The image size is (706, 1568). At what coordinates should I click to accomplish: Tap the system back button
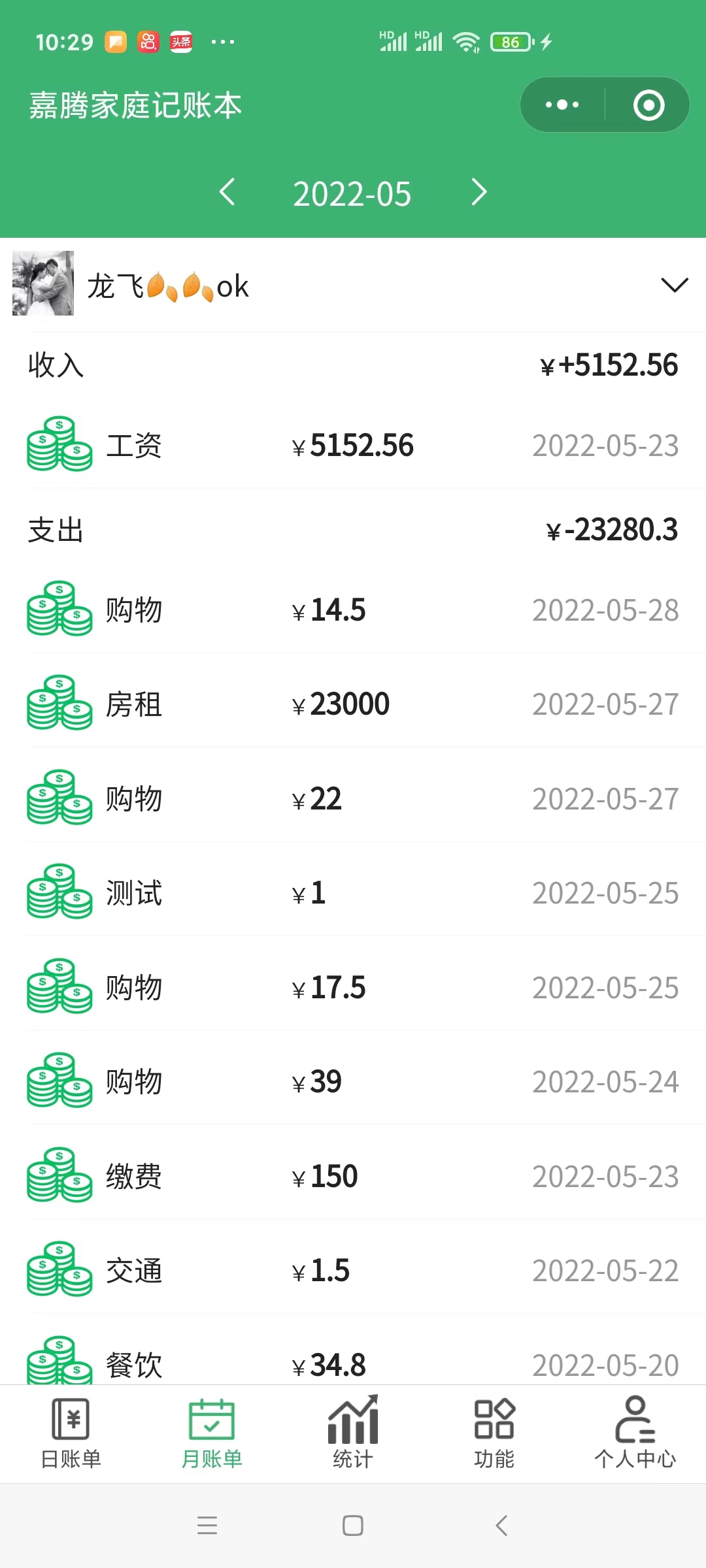click(x=501, y=1526)
